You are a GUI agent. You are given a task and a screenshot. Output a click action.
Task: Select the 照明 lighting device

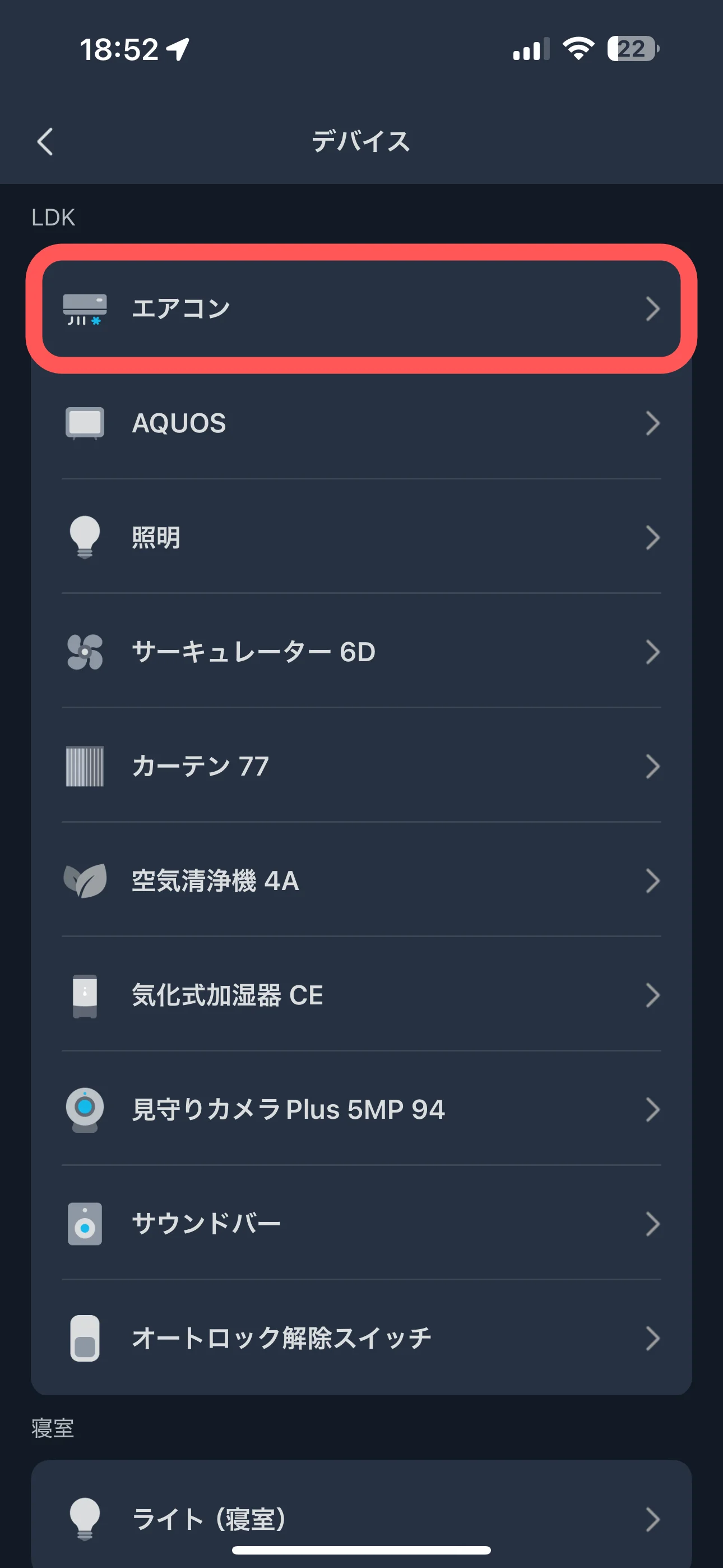tap(361, 537)
